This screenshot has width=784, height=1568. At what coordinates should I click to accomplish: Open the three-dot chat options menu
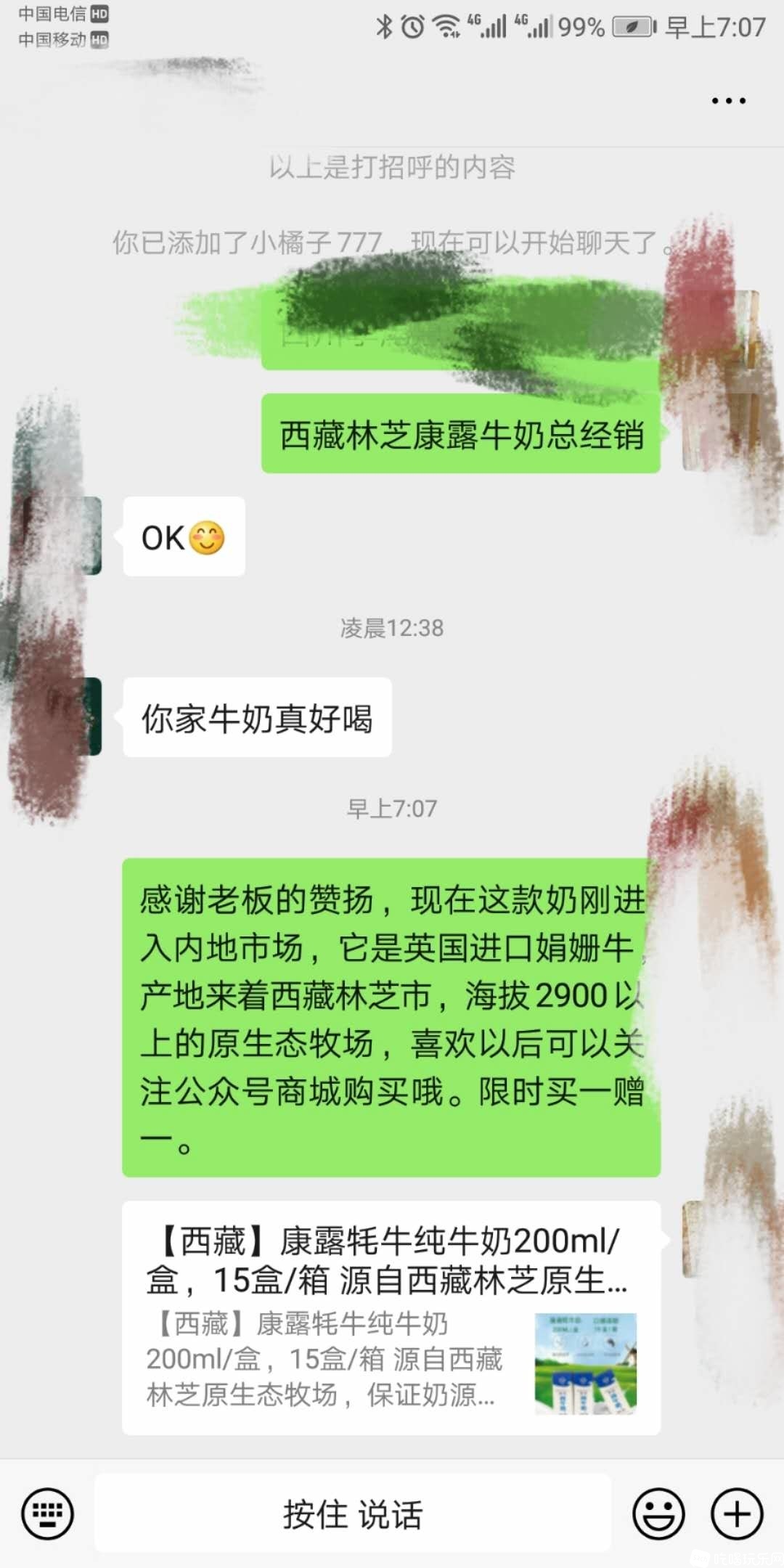click(728, 101)
